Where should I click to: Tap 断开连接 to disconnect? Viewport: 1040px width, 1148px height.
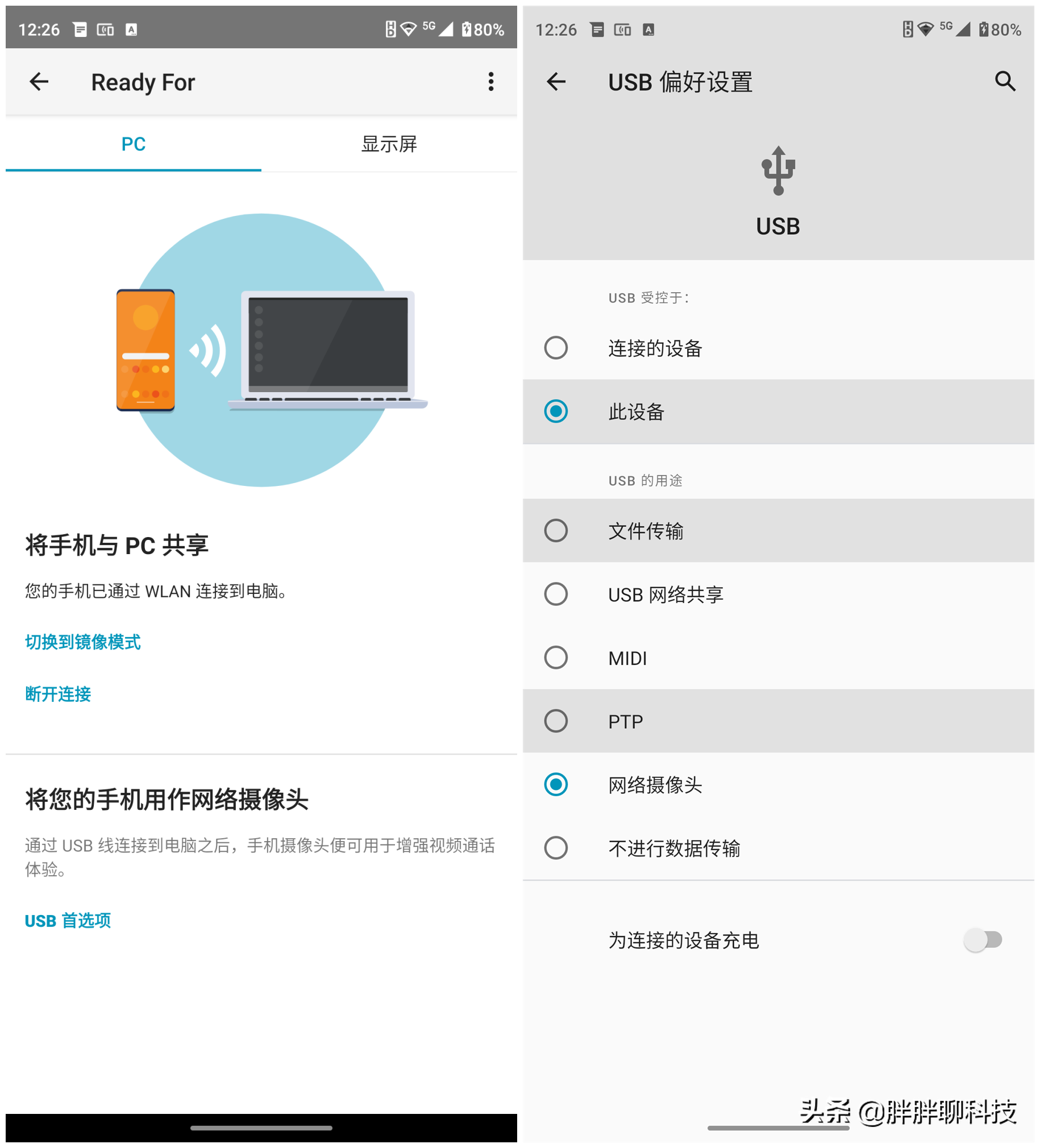point(58,694)
